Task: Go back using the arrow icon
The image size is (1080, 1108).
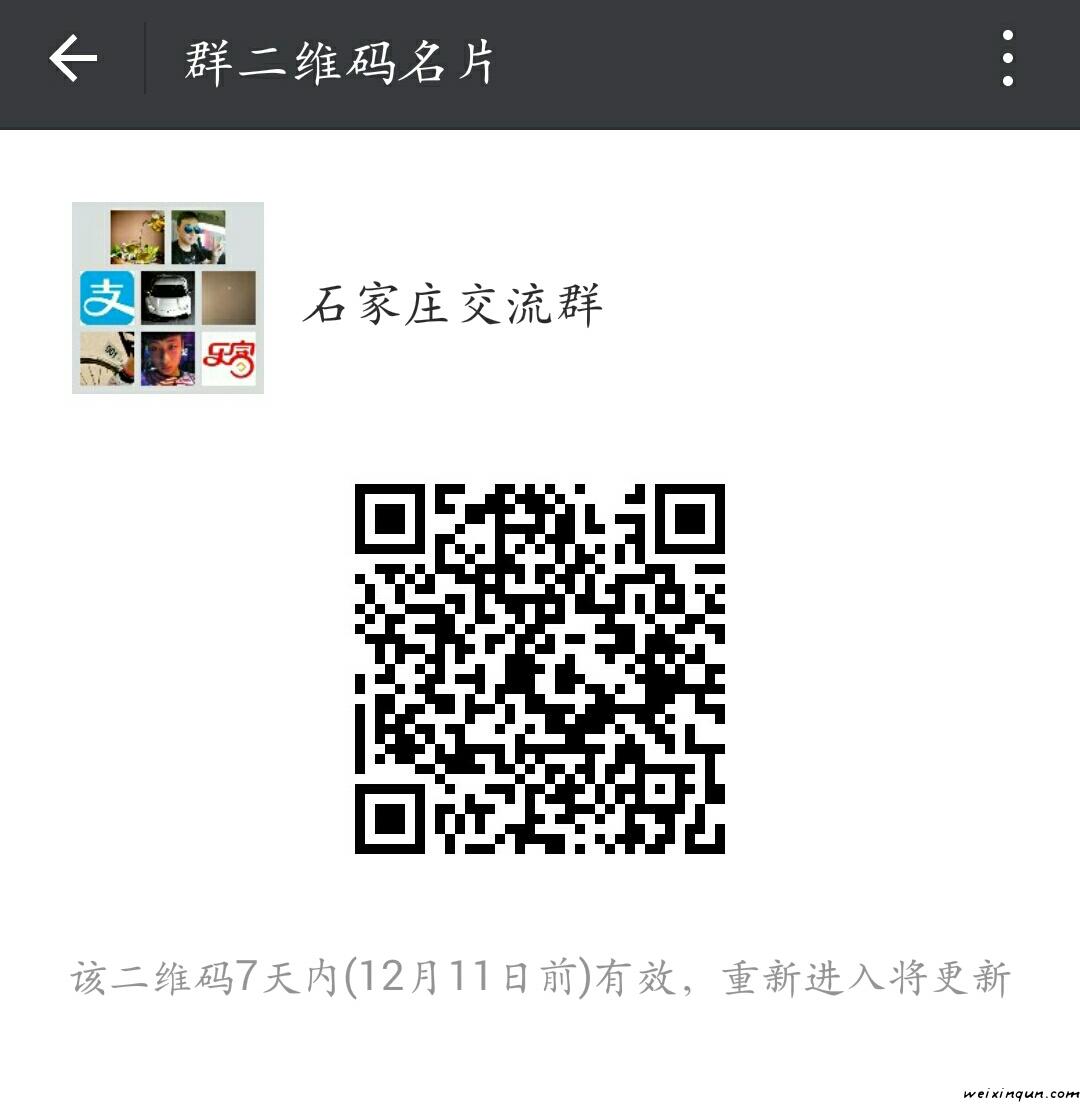Action: tap(73, 59)
